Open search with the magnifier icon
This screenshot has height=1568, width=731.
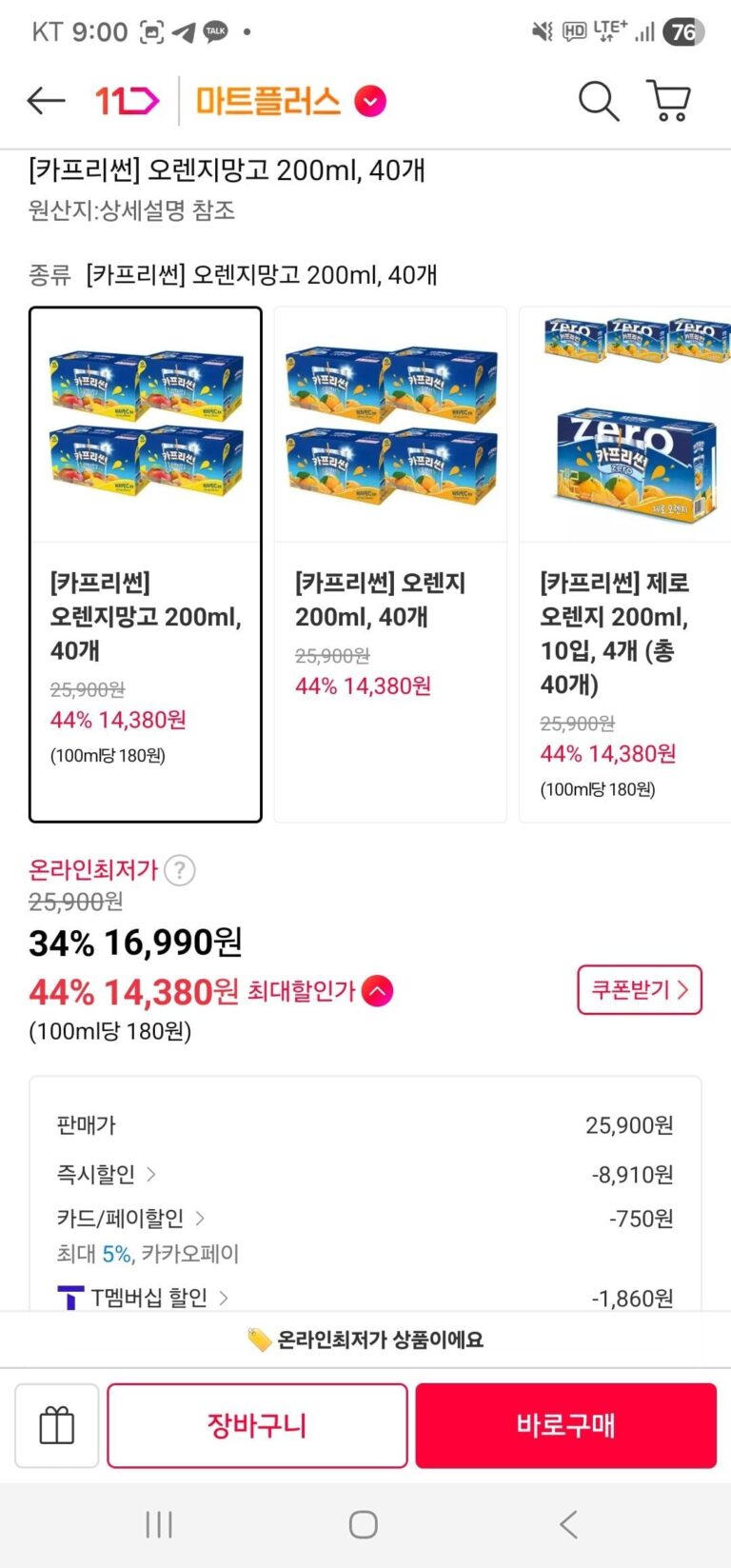pos(599,100)
